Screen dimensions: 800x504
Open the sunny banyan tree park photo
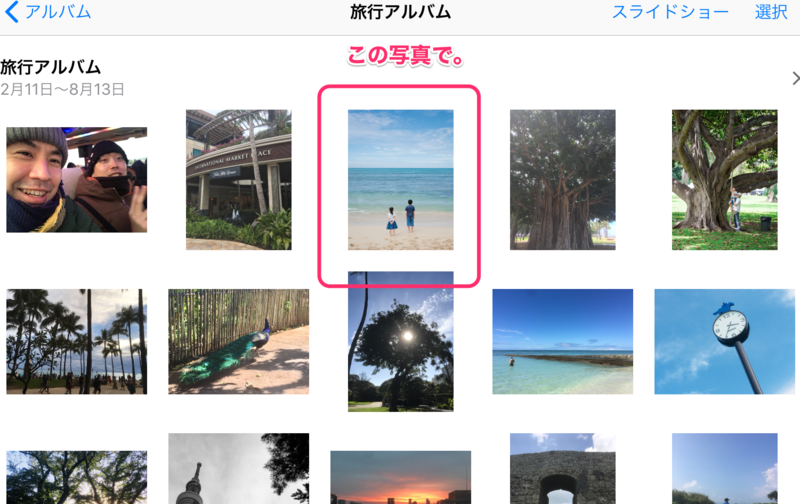(x=724, y=179)
